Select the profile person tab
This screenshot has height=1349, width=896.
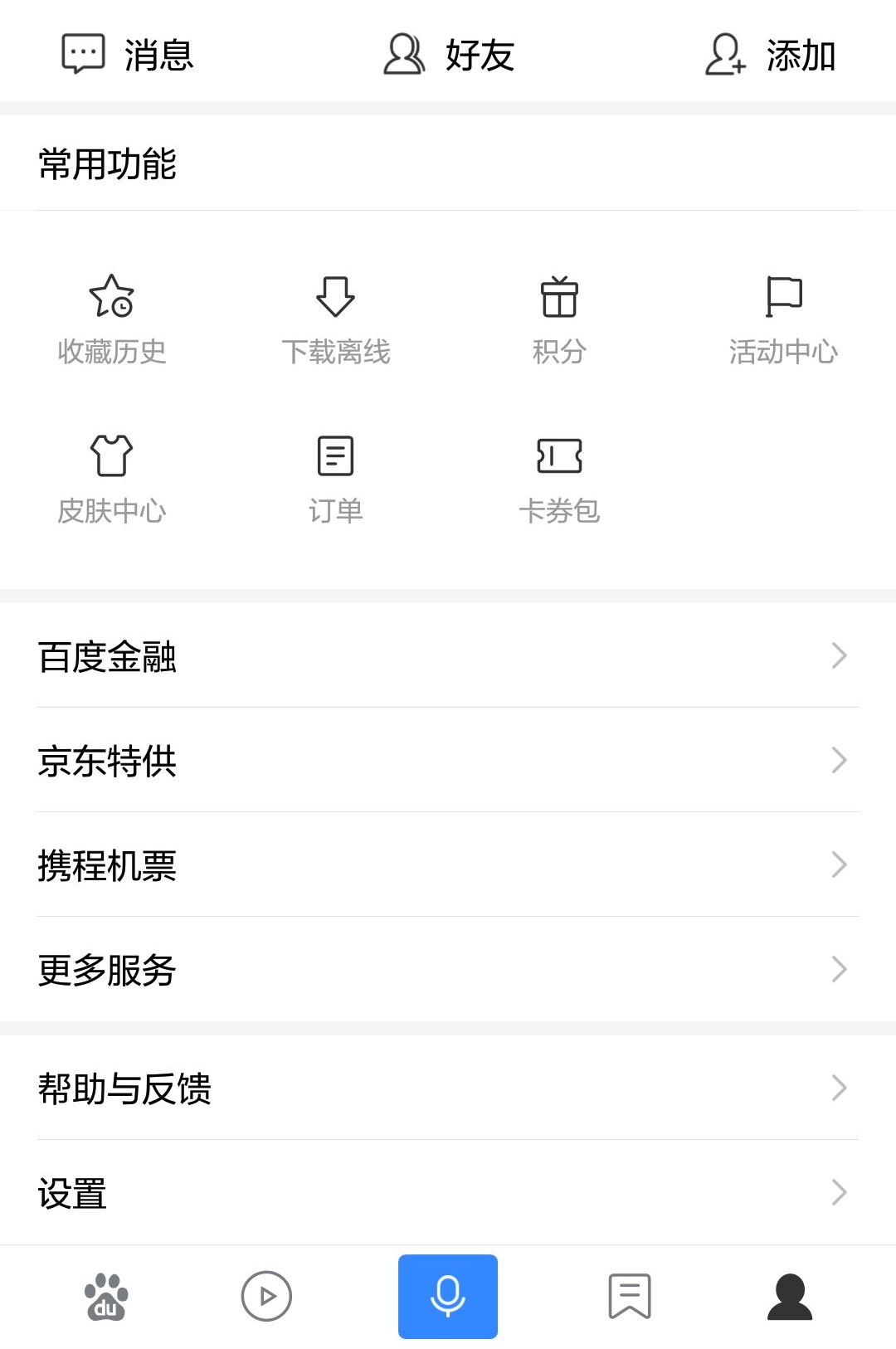(x=790, y=1295)
